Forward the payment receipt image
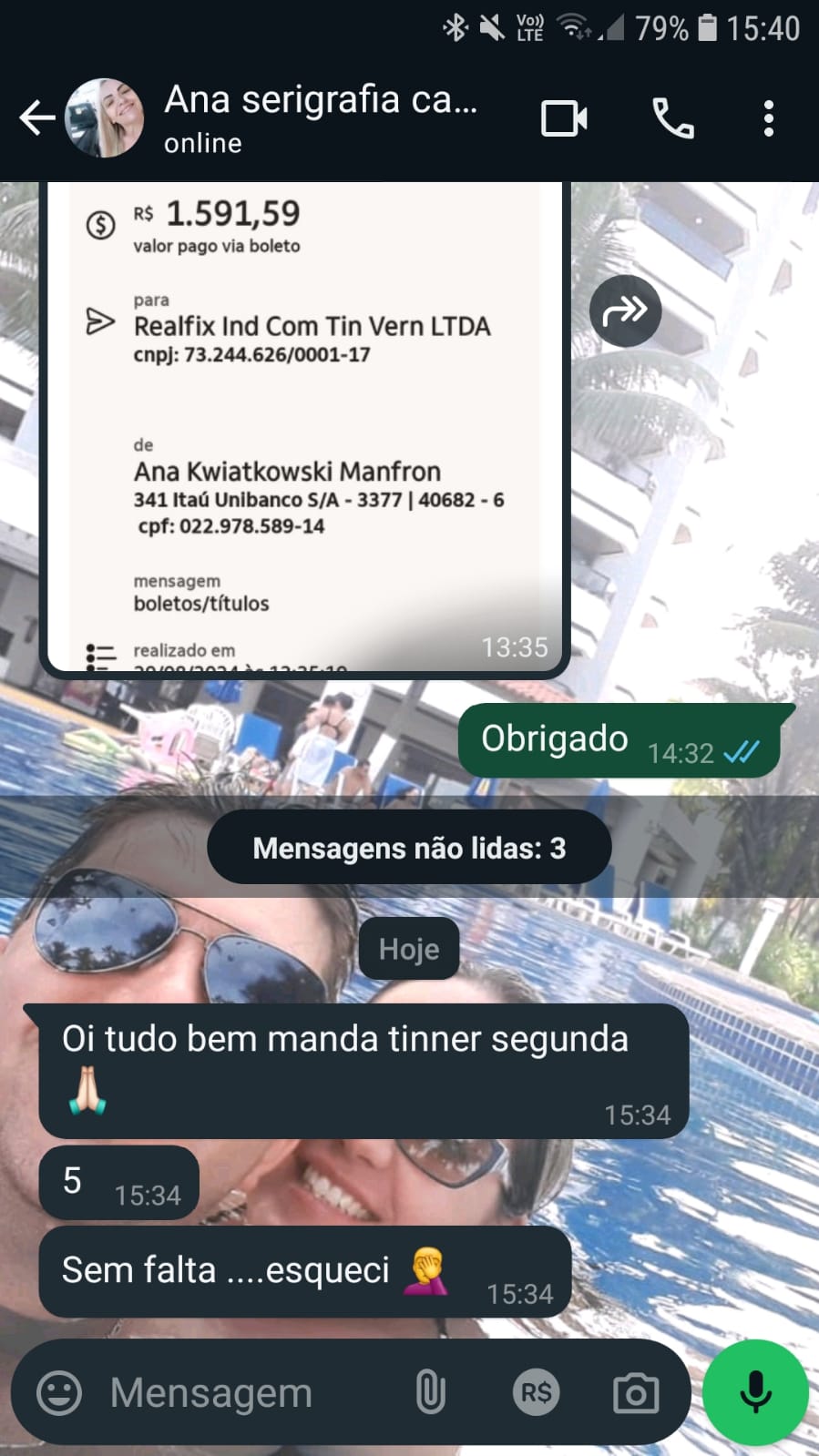Screen dimensions: 819x1456 (625, 311)
